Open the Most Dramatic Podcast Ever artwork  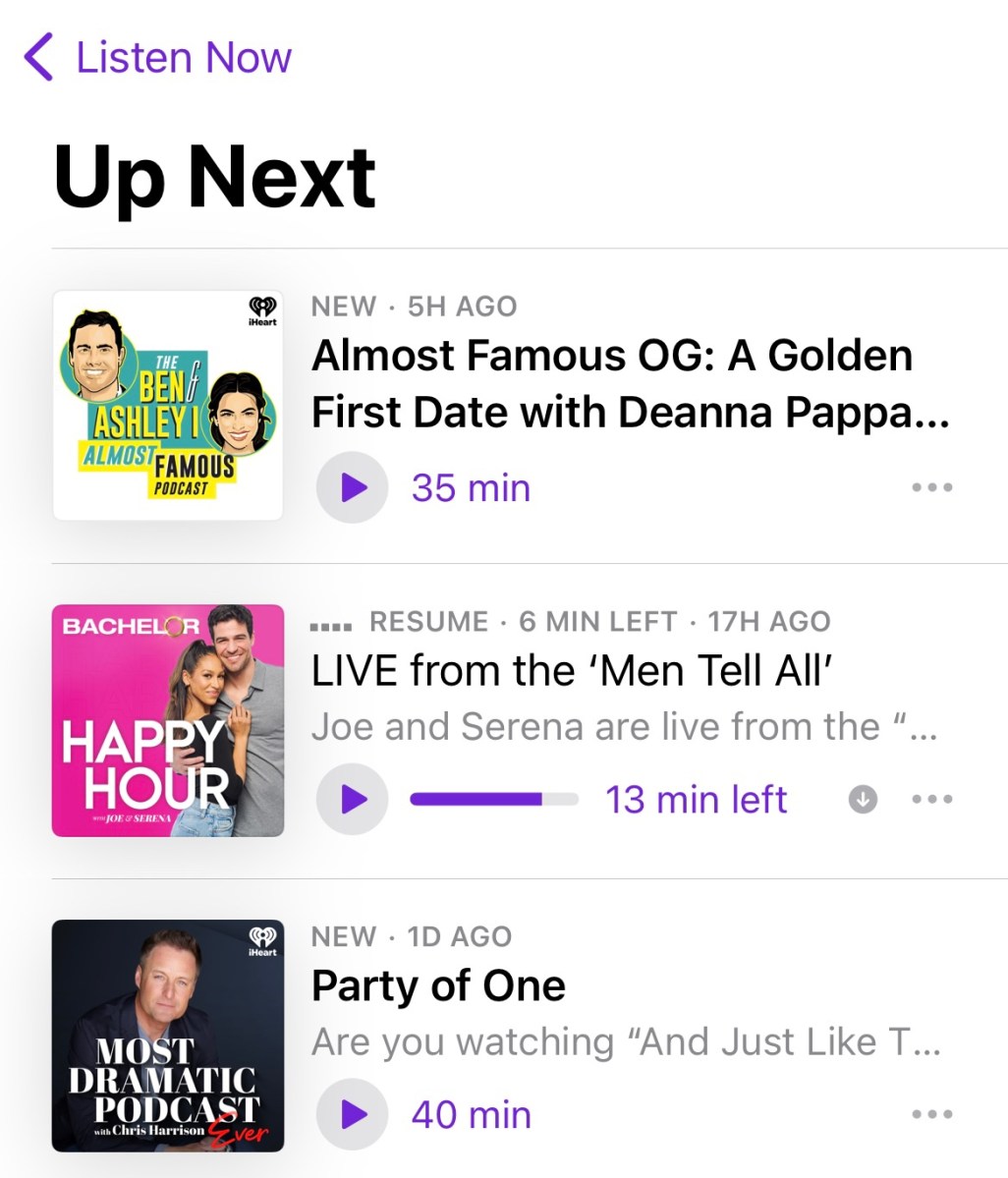tap(168, 1036)
